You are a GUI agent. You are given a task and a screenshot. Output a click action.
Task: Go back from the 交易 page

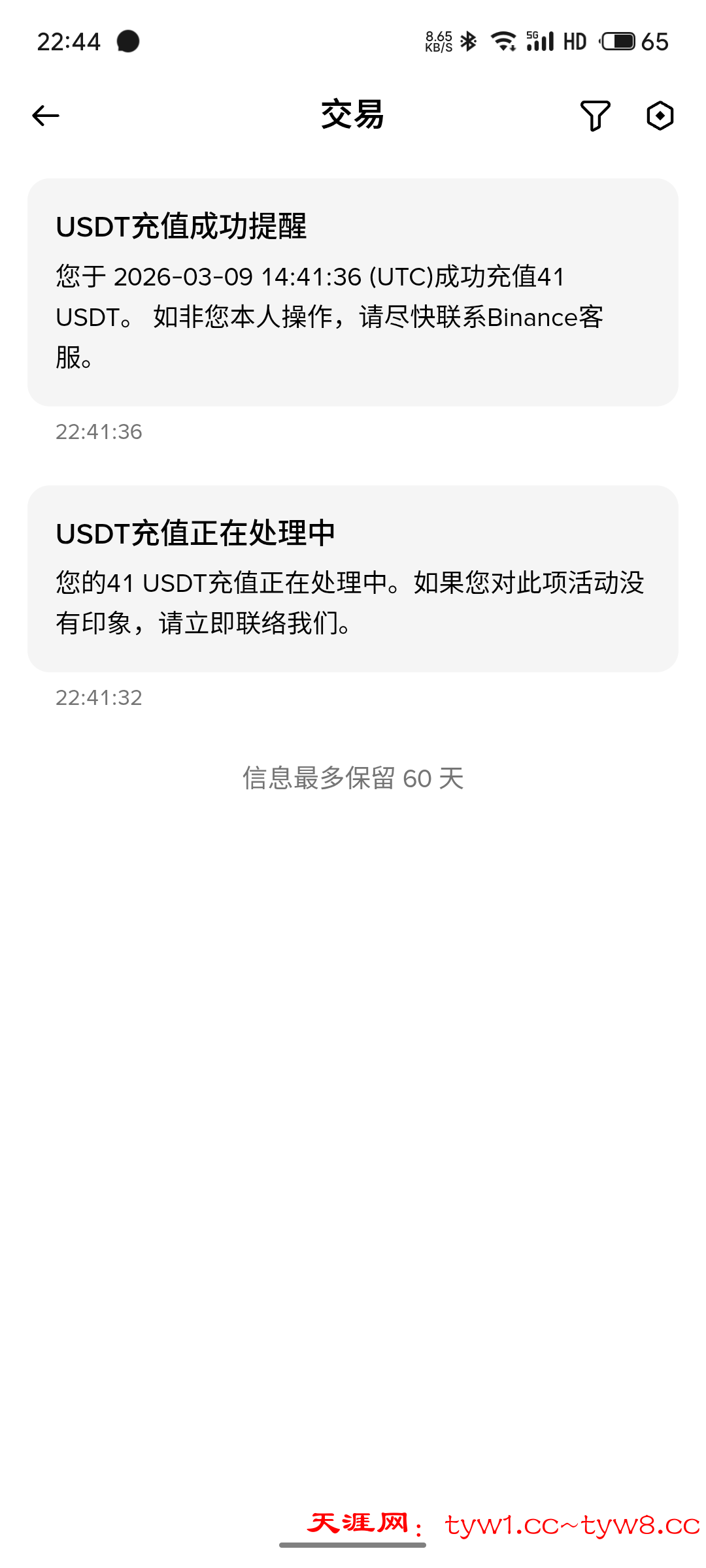(46, 116)
